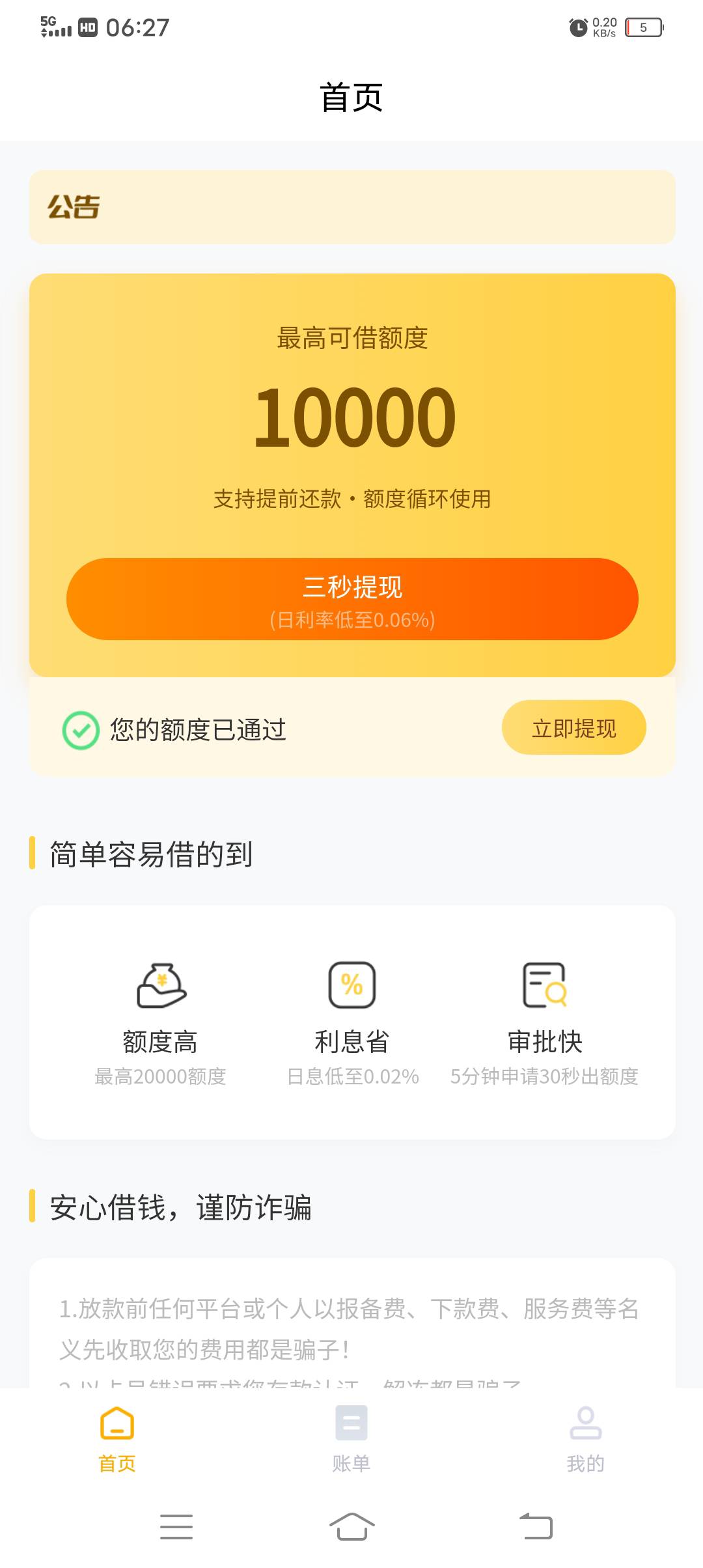The width and height of the screenshot is (703, 1568).
Task: Tap the 三秒提现 withdraw button
Action: pos(352,599)
